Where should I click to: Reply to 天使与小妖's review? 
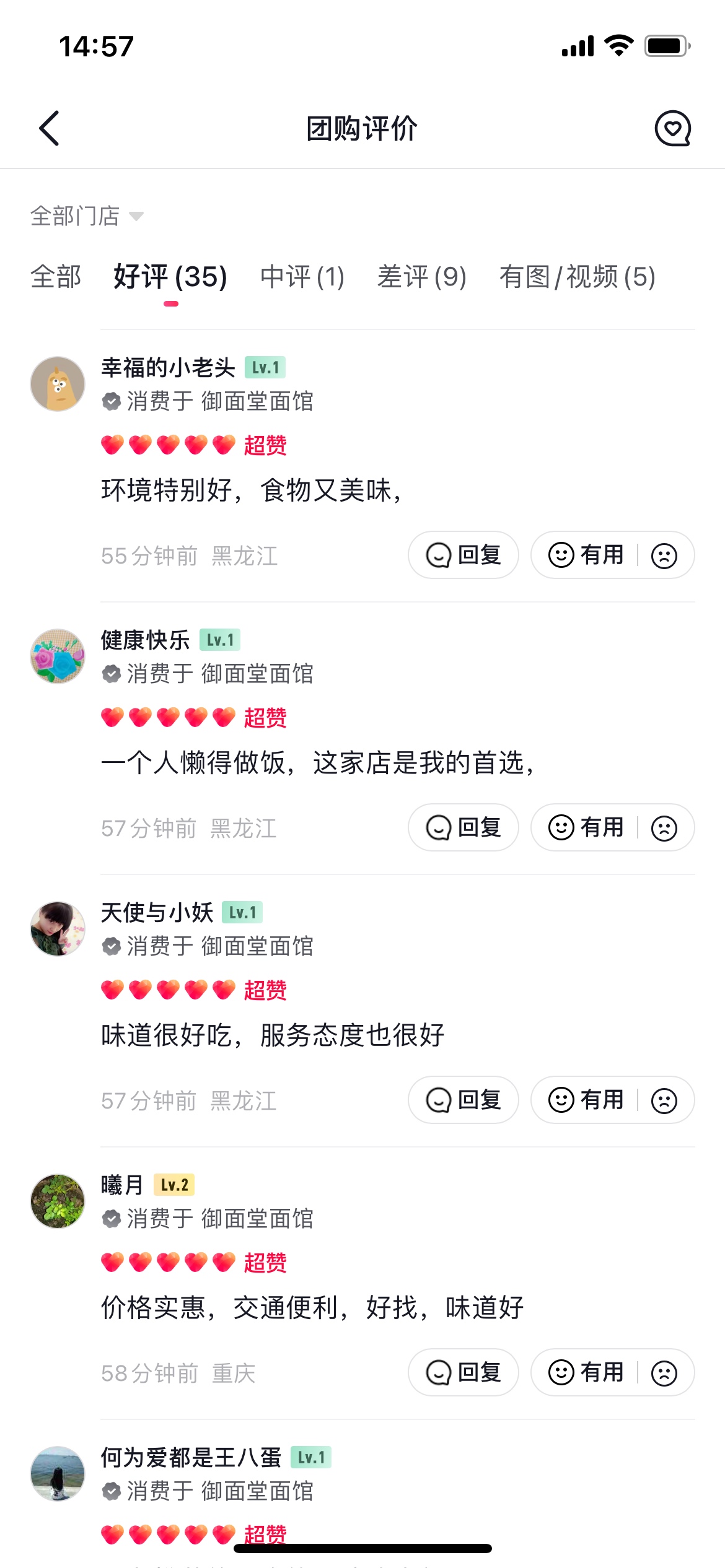coord(463,1100)
